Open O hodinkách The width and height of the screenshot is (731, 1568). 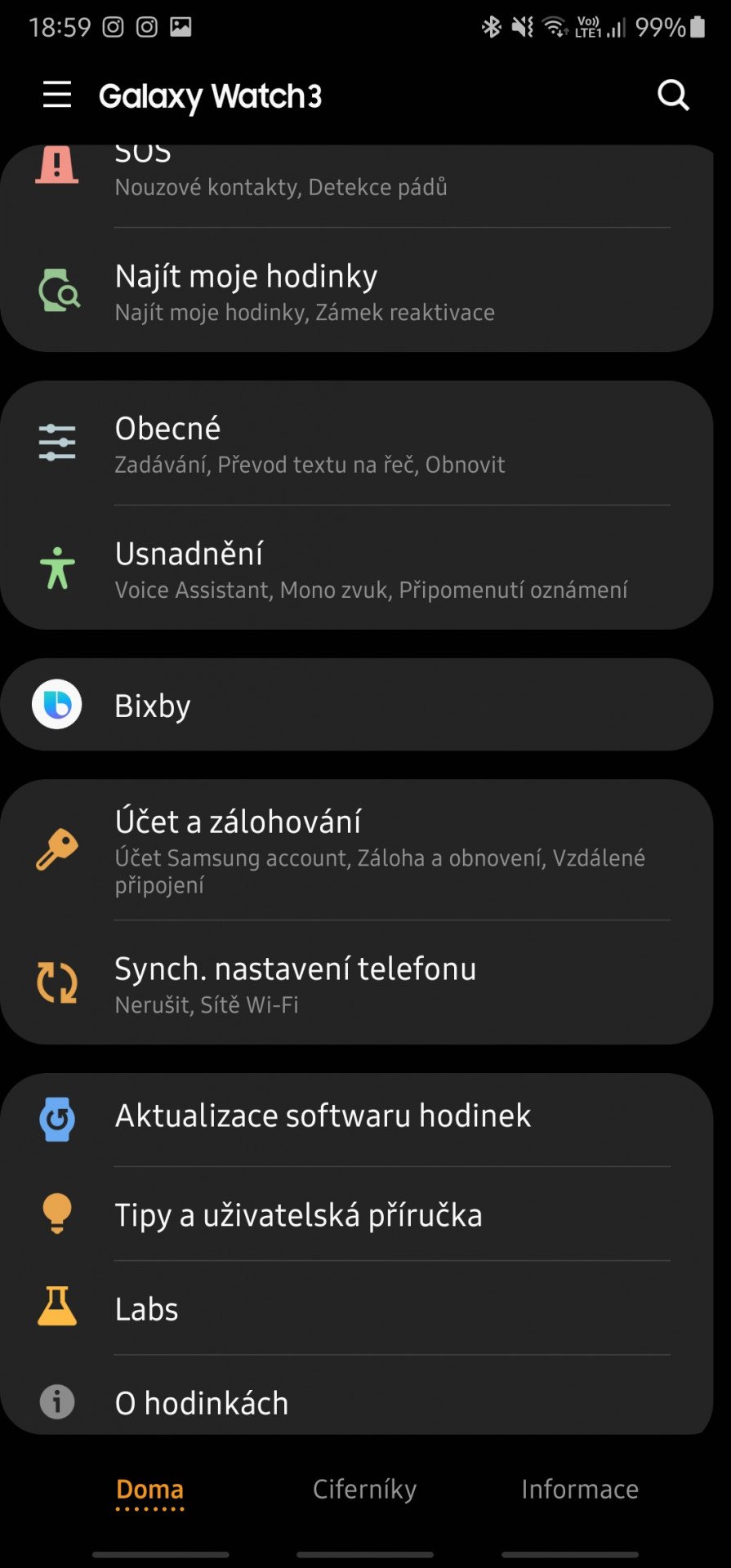357,1396
